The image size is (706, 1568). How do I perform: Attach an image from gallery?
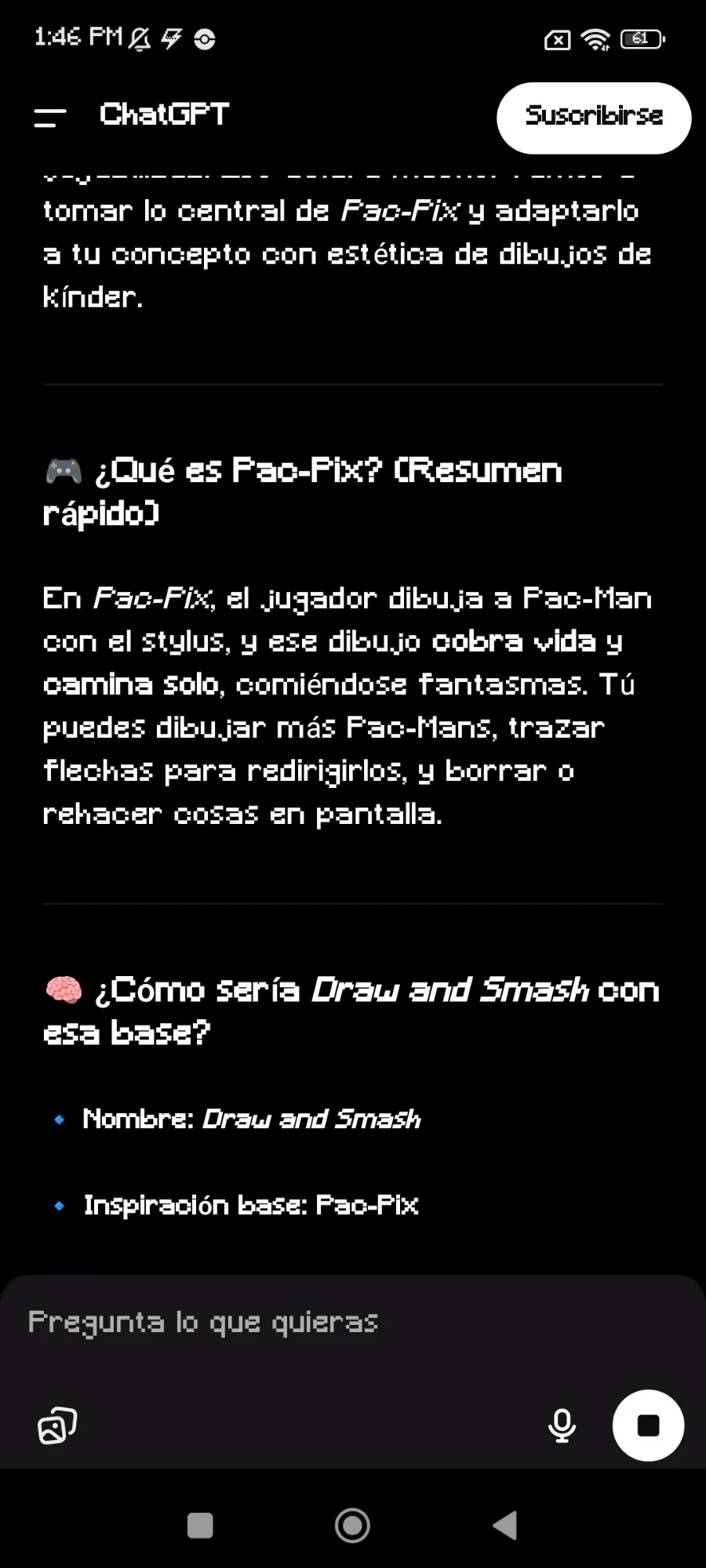click(57, 1425)
